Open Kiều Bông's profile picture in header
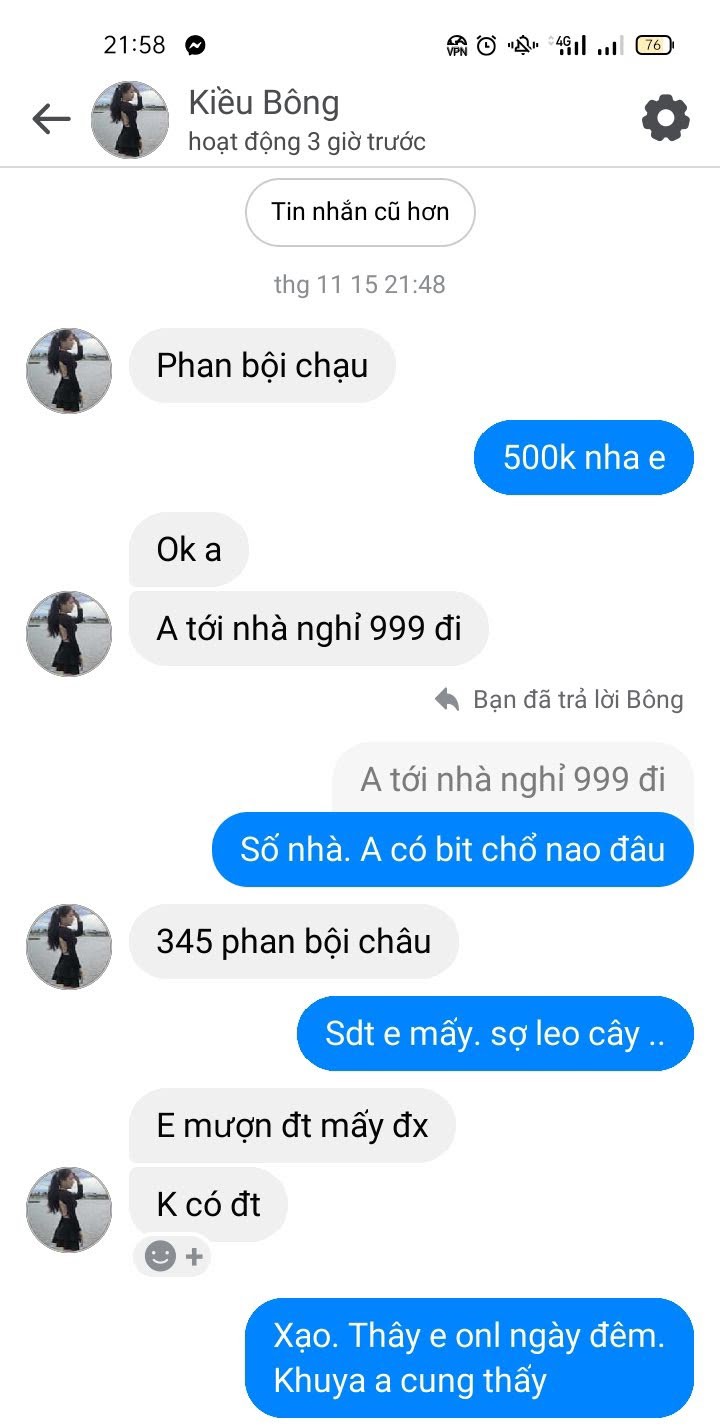The image size is (720, 1427). coord(130,120)
